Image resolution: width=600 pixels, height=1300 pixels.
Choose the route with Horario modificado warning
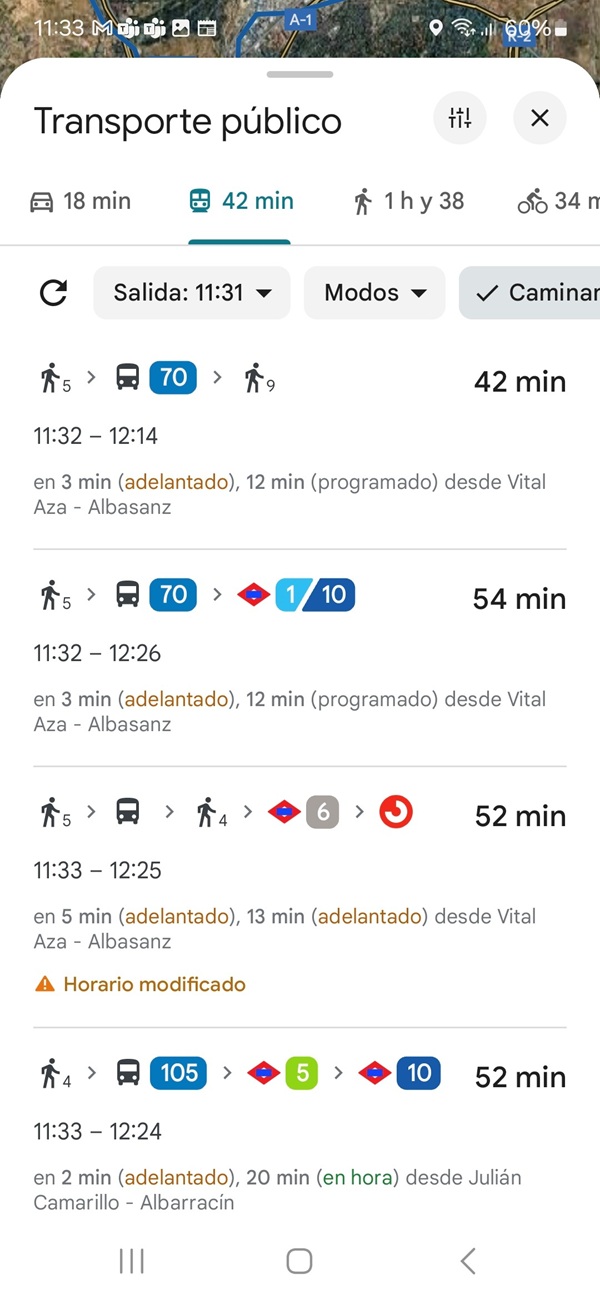coord(300,895)
